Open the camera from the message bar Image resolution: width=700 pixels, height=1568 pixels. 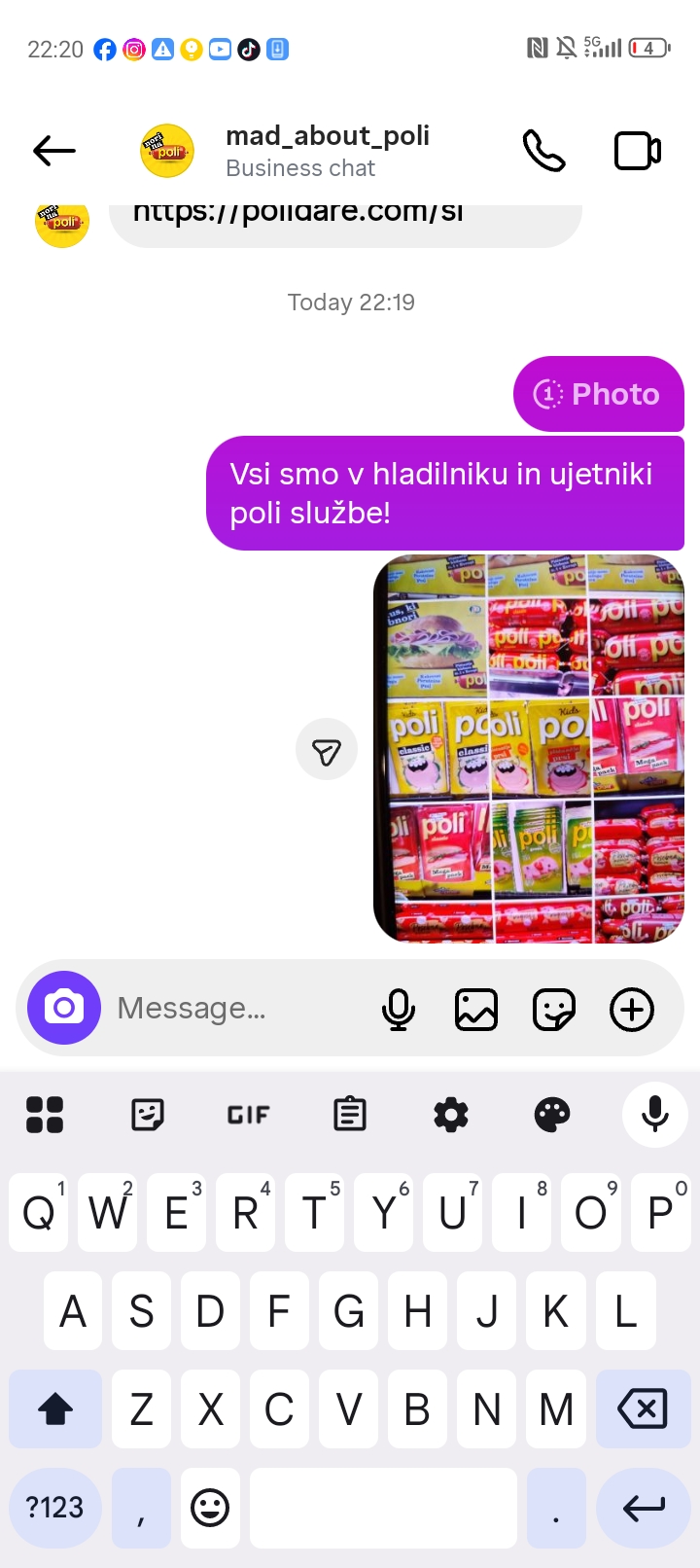(x=64, y=1008)
